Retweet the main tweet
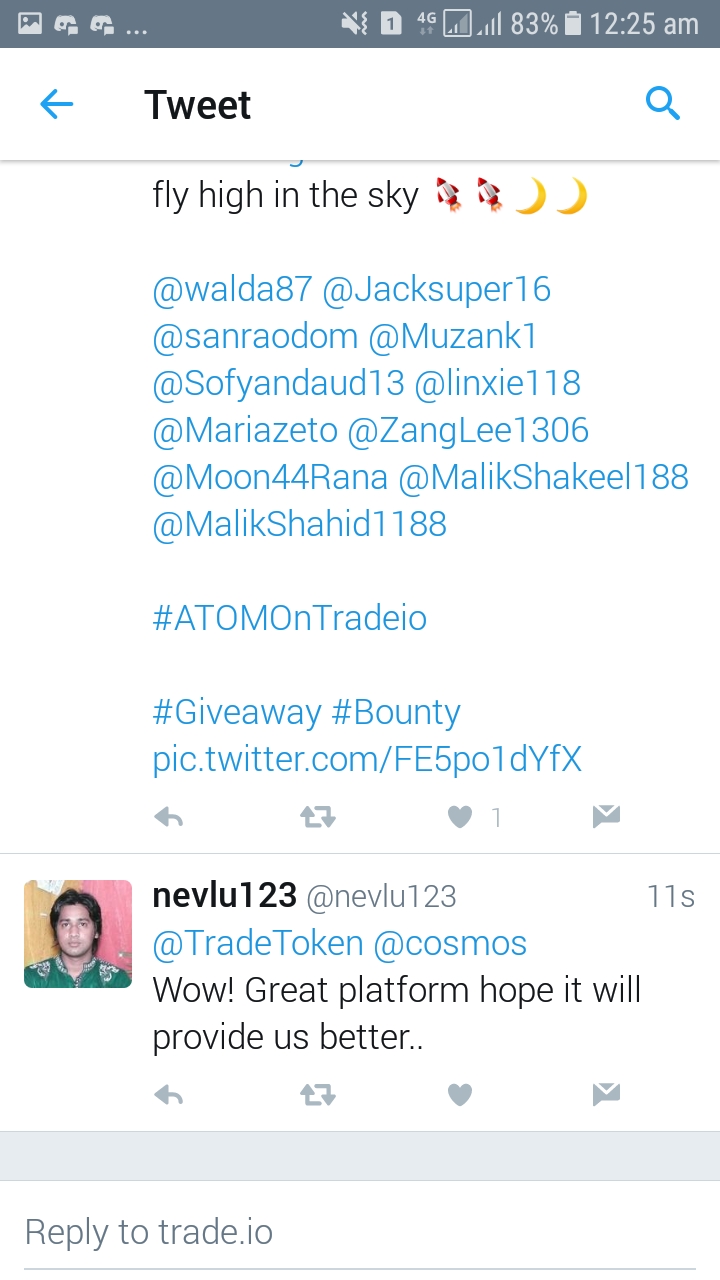 318,818
